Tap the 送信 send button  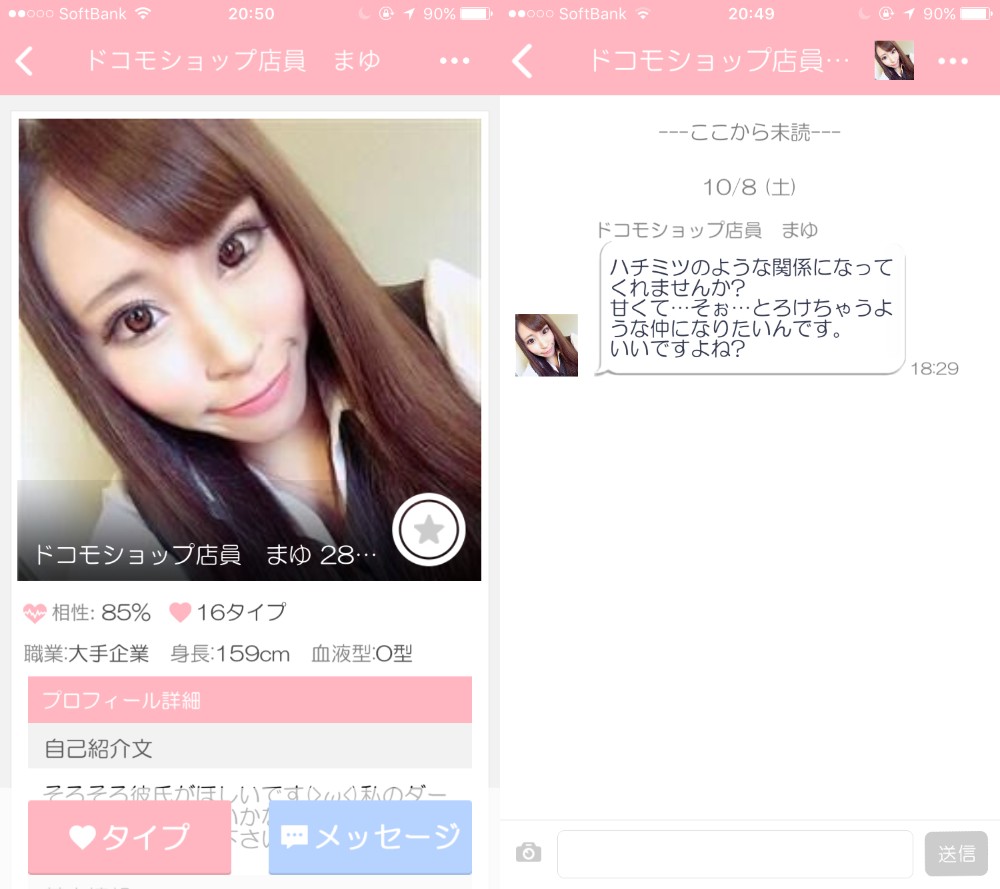(x=956, y=853)
